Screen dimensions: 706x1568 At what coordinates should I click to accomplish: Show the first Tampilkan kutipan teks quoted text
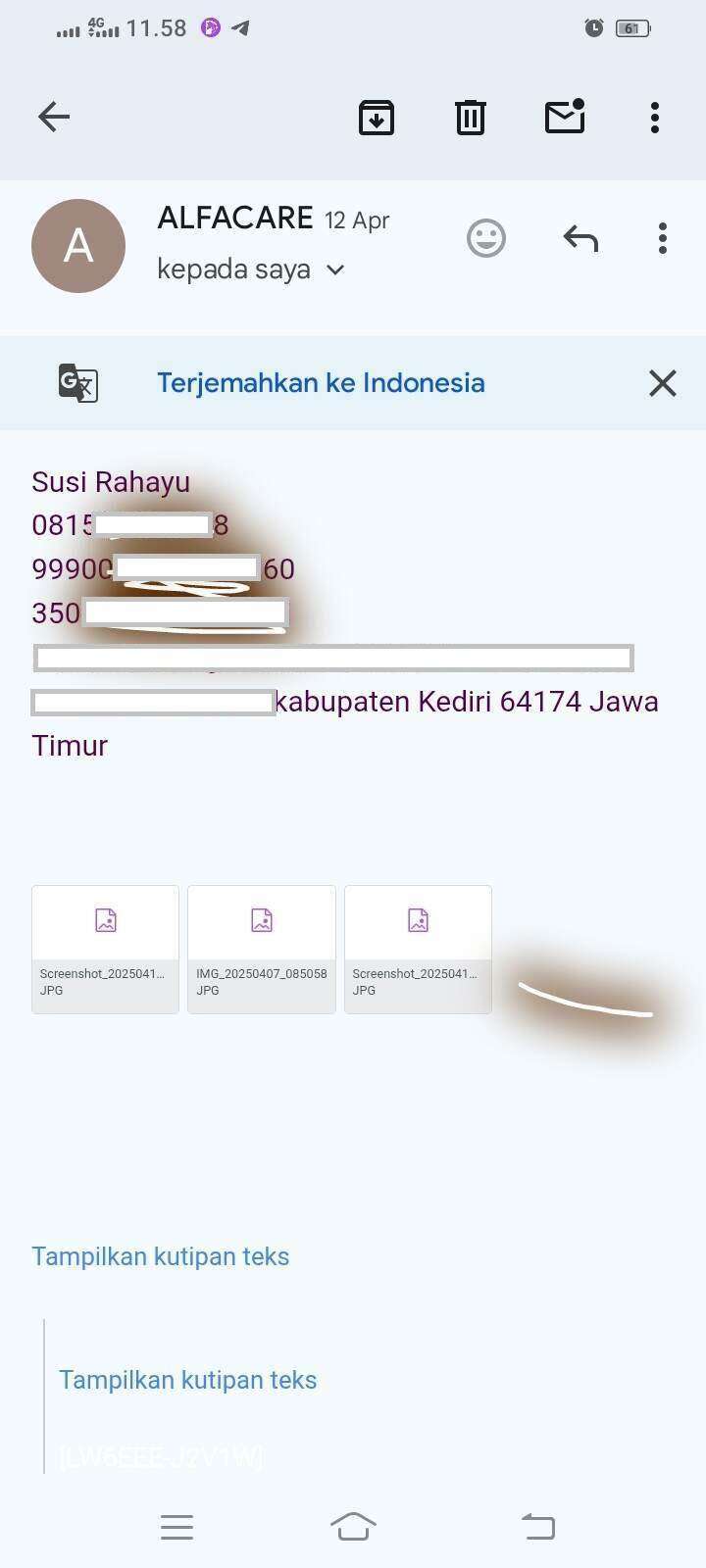tap(161, 1256)
